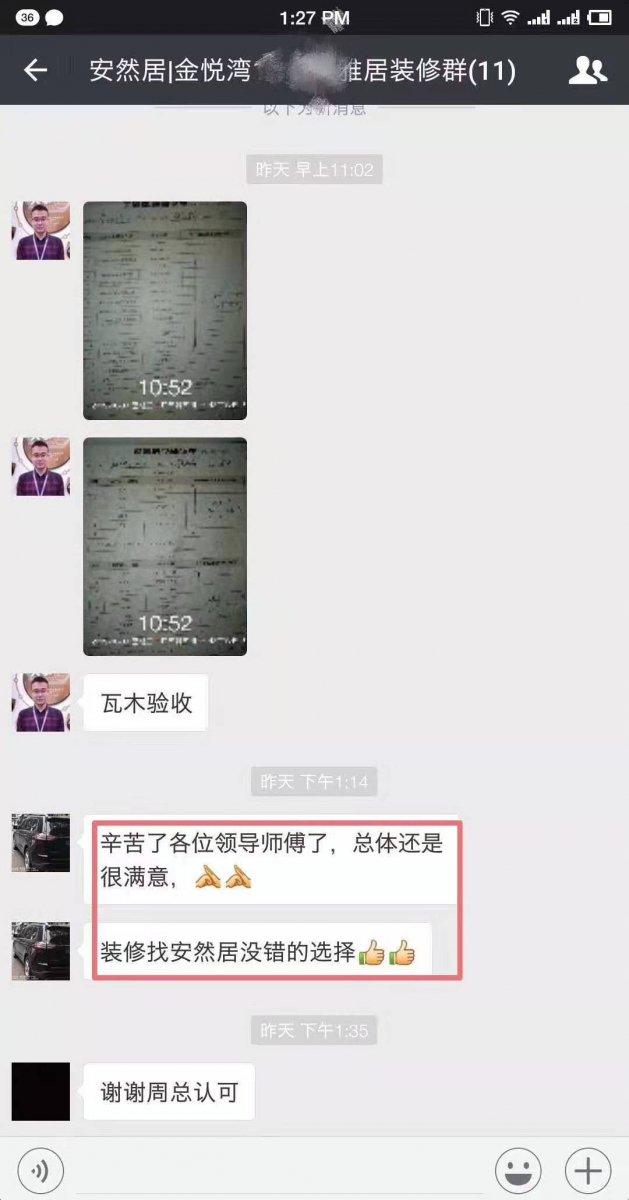629x1200 pixels.
Task: Go back from the group chat
Action: [35, 70]
